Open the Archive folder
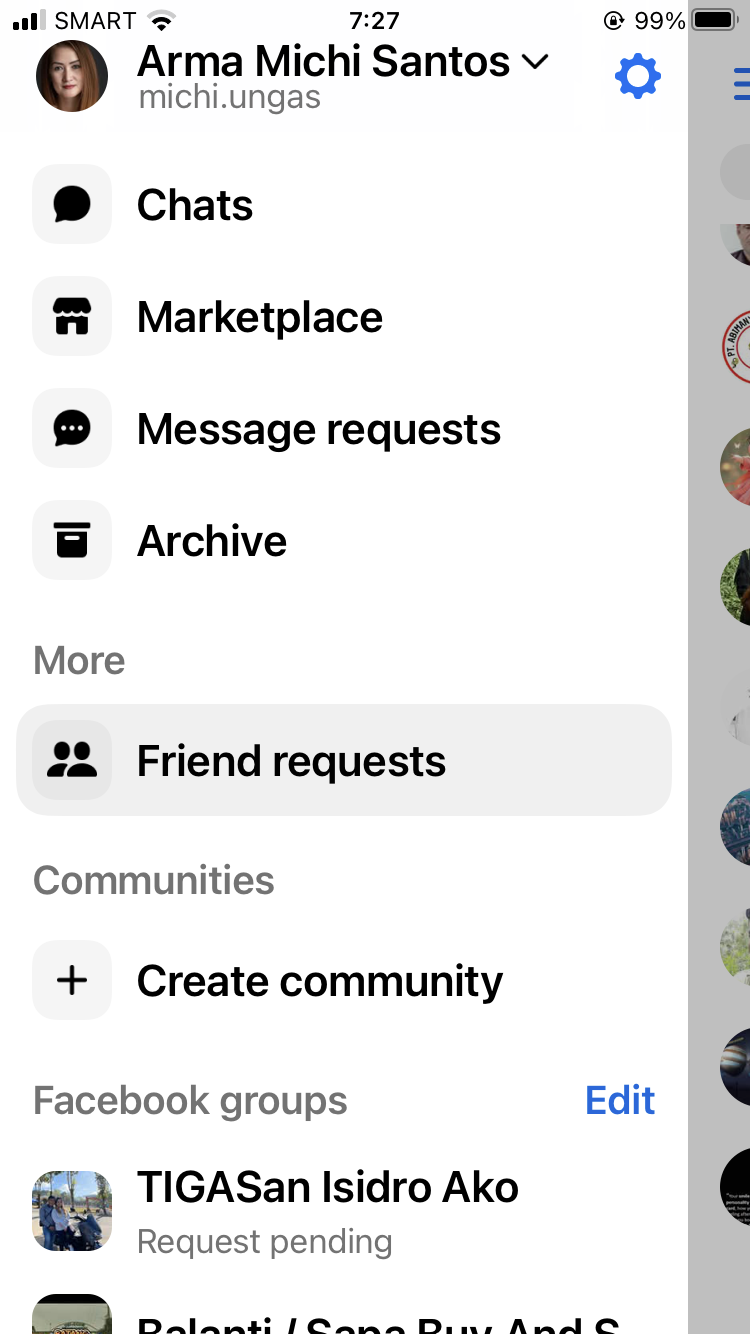 pos(344,541)
